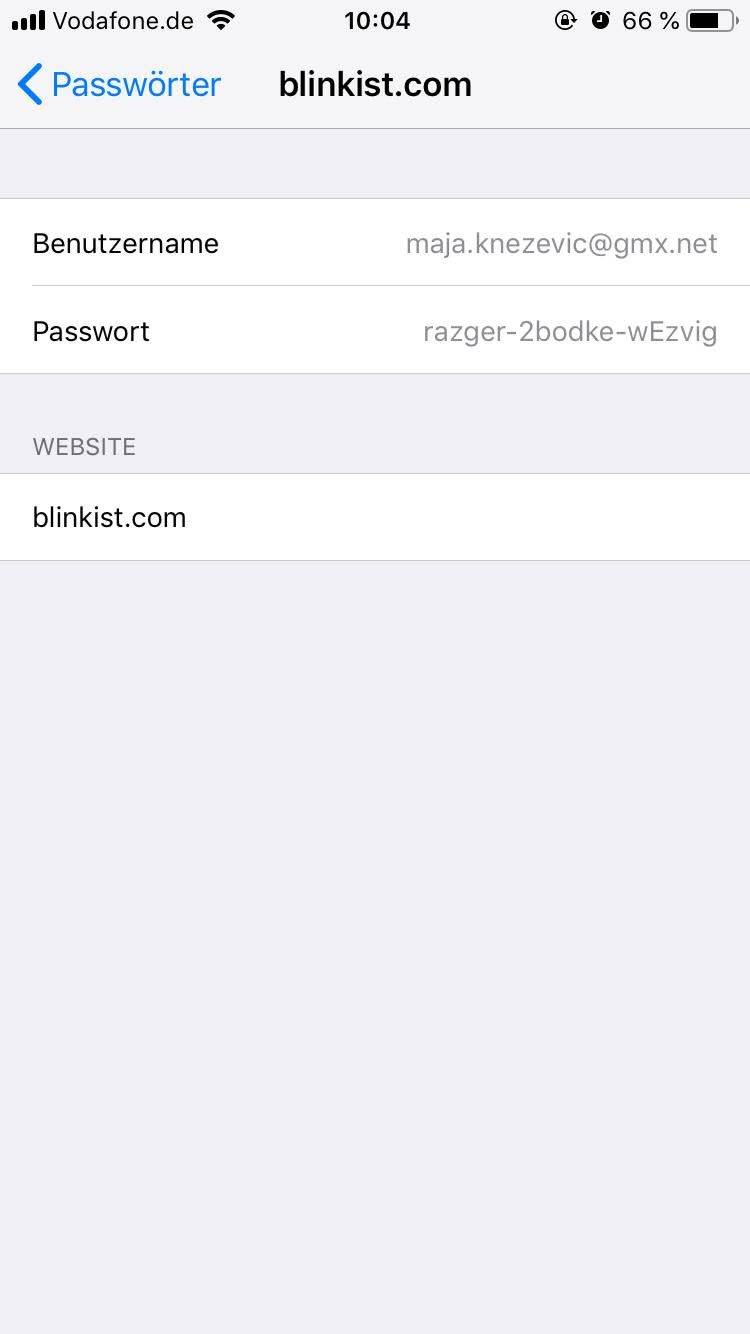Tap the Passwort row
This screenshot has height=1334, width=750.
[x=375, y=331]
